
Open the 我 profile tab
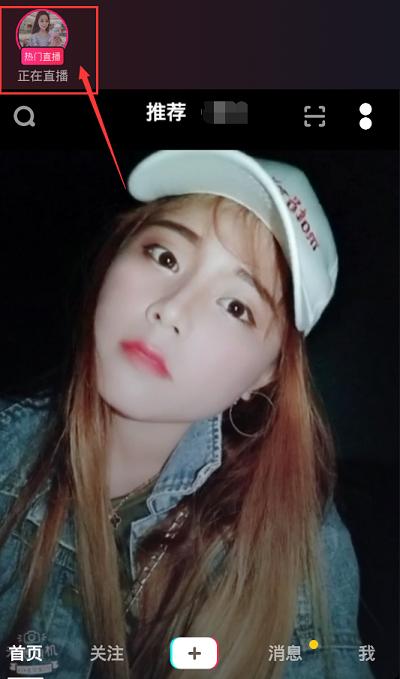366,653
